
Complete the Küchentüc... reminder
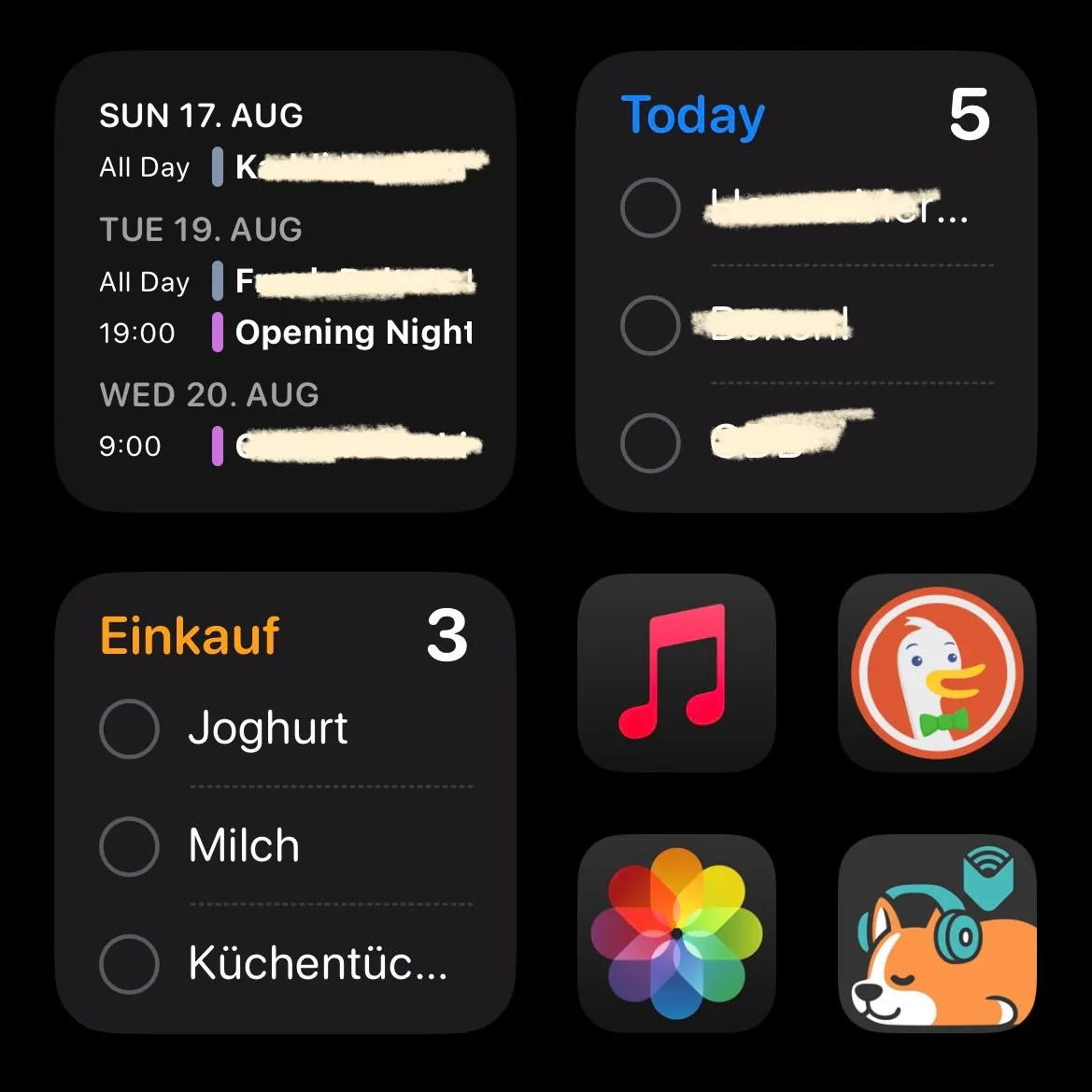pos(129,964)
